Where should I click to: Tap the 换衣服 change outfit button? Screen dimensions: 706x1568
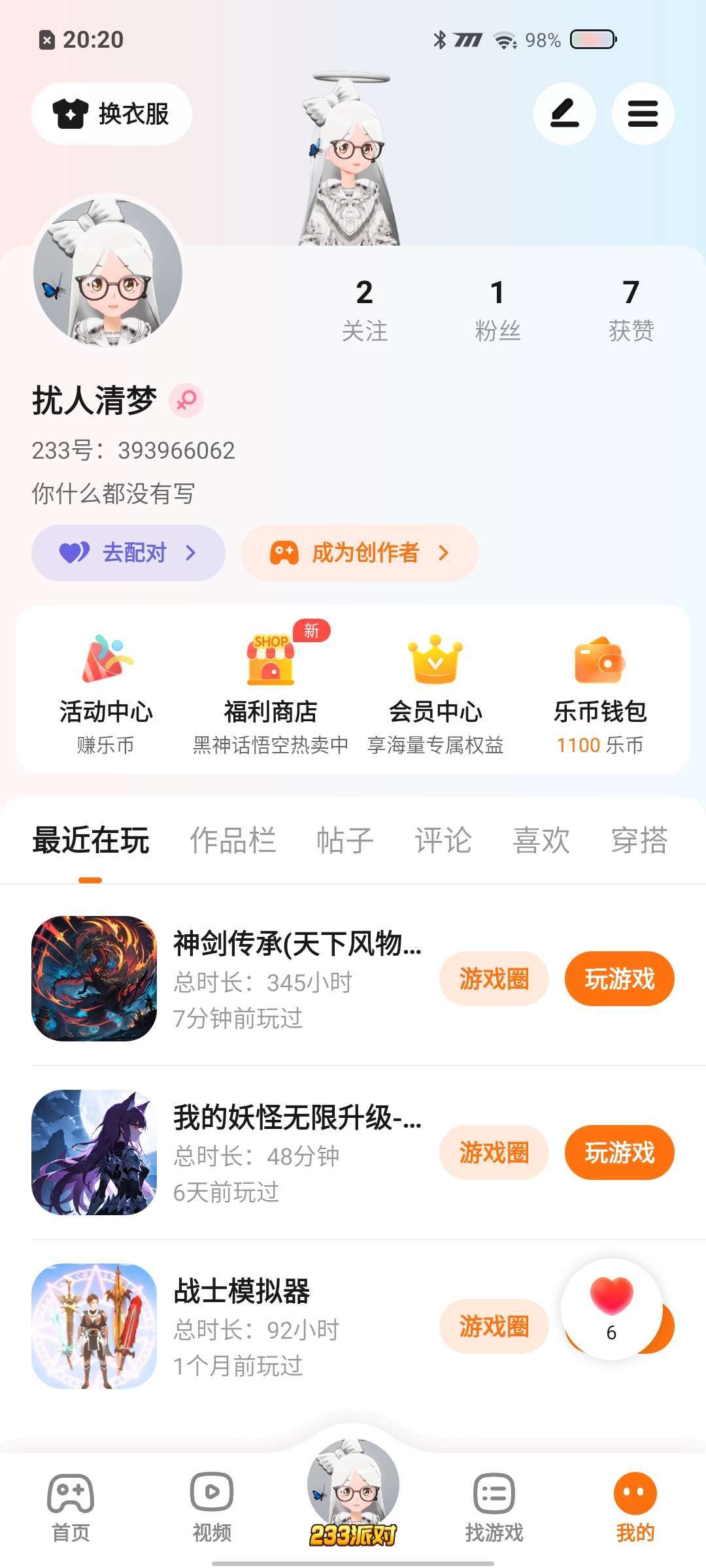112,114
